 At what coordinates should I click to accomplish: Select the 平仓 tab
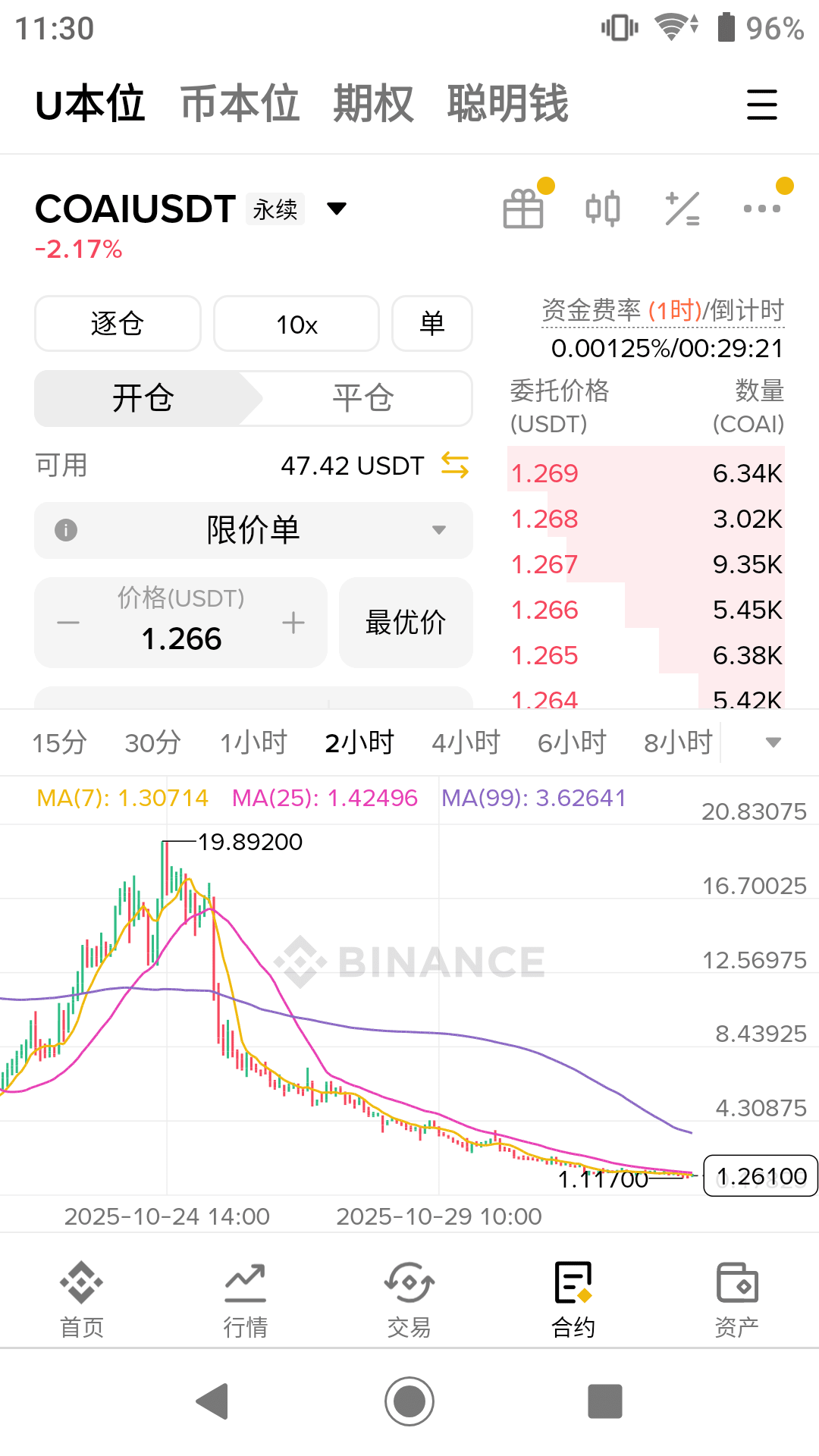(x=362, y=398)
